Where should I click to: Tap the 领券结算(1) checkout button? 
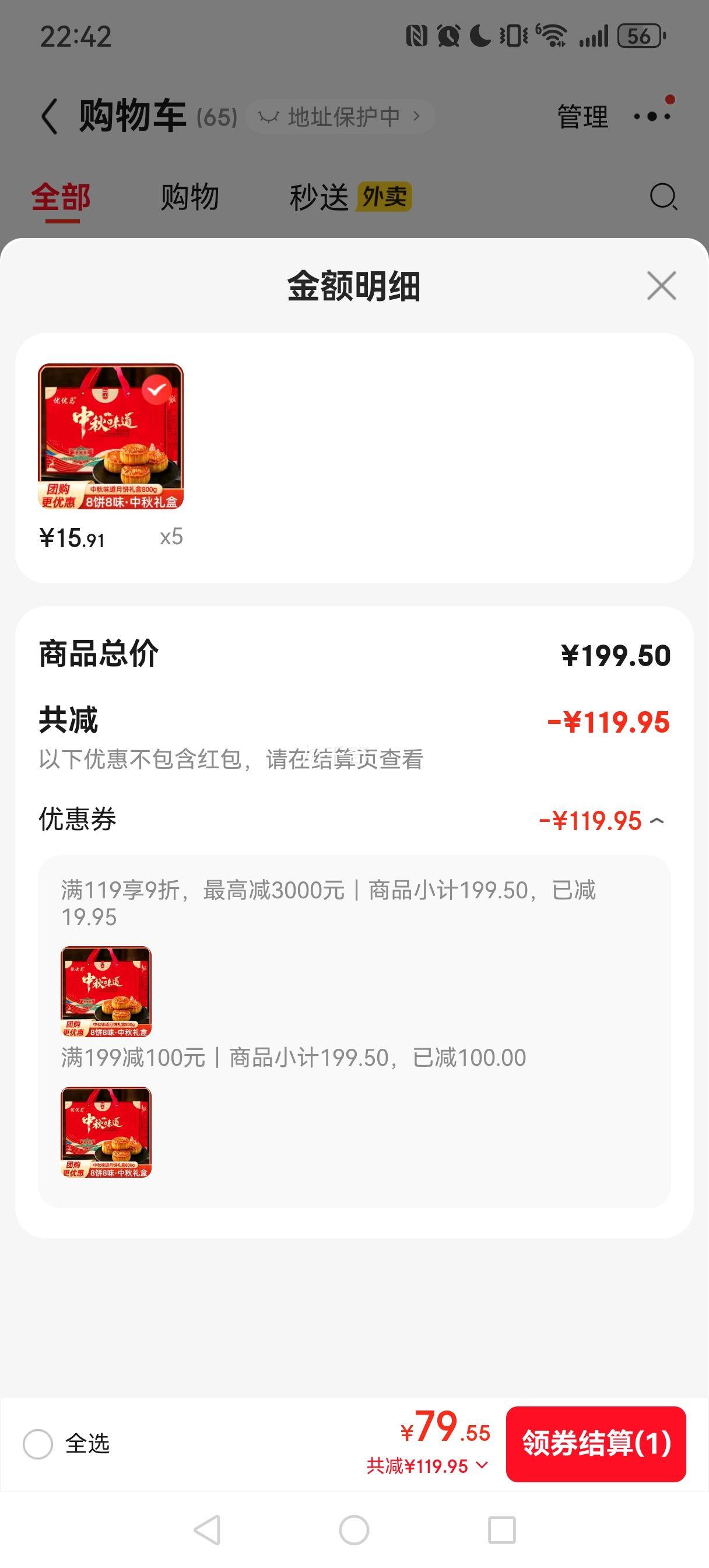[596, 1443]
